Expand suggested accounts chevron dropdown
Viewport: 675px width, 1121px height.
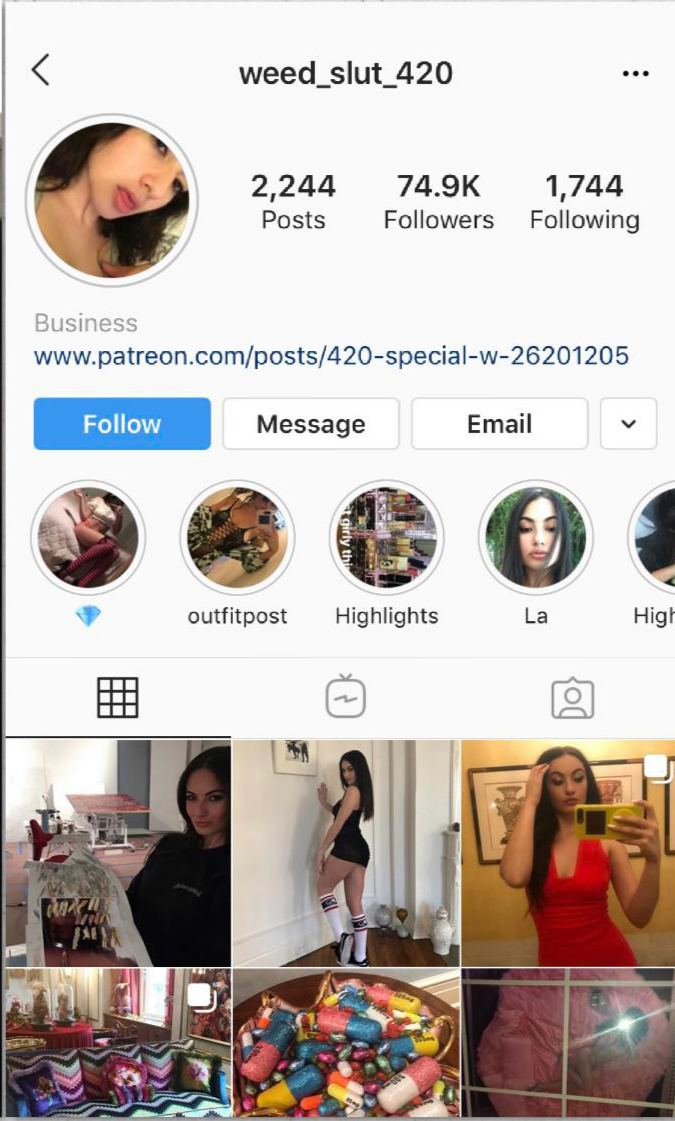pyautogui.click(x=628, y=424)
